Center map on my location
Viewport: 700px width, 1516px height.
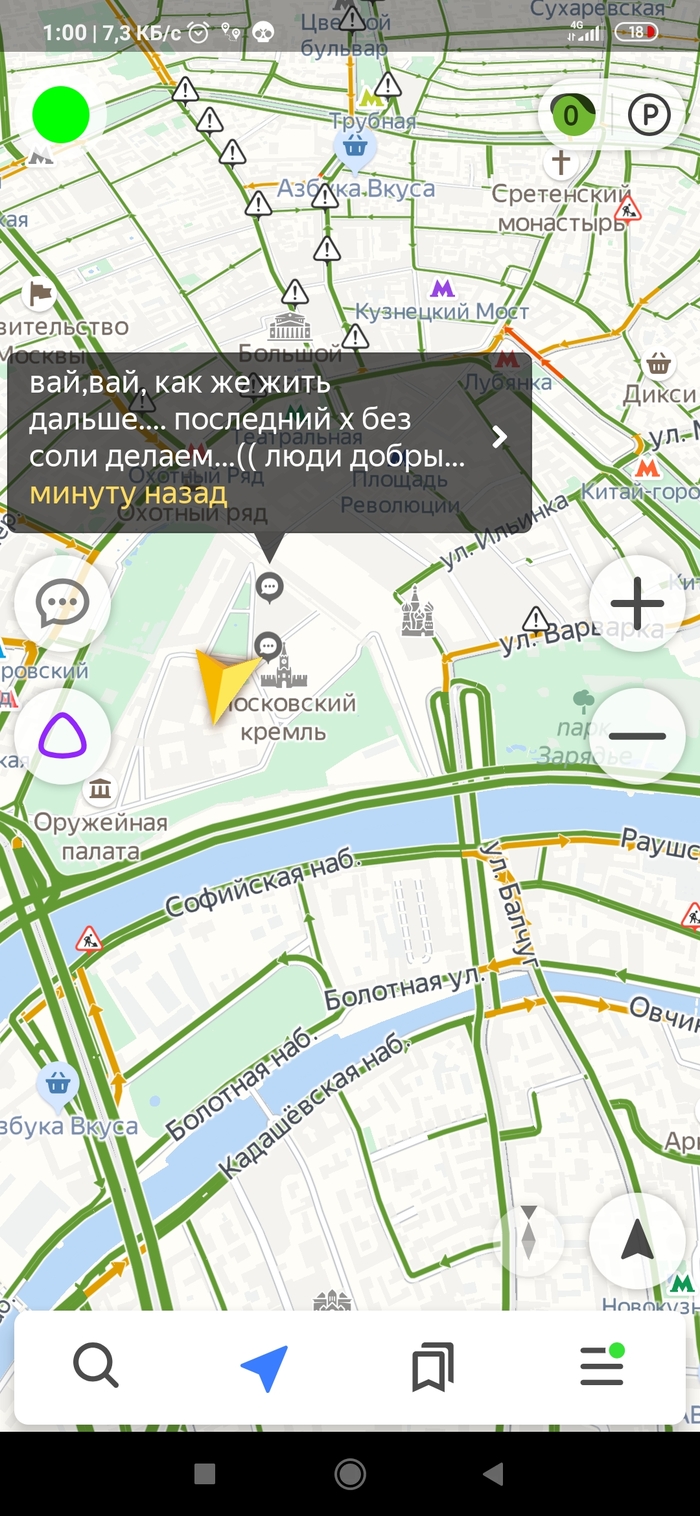(637, 1241)
